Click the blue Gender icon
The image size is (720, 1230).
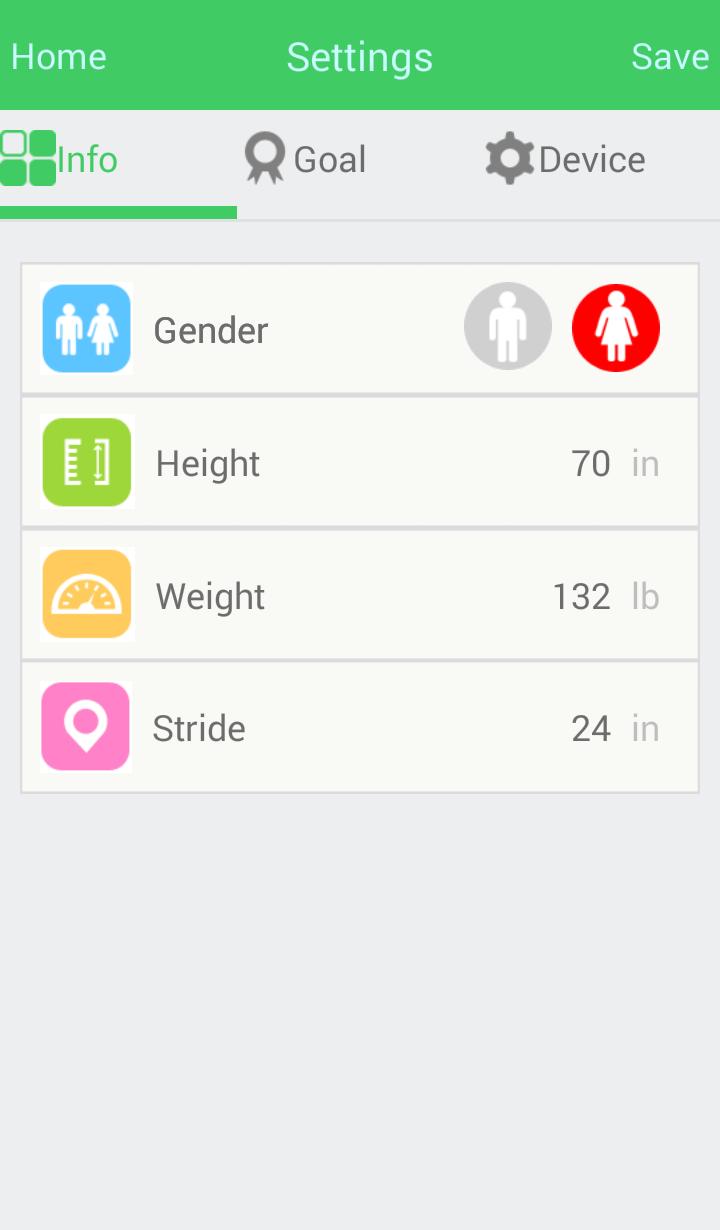point(86,330)
